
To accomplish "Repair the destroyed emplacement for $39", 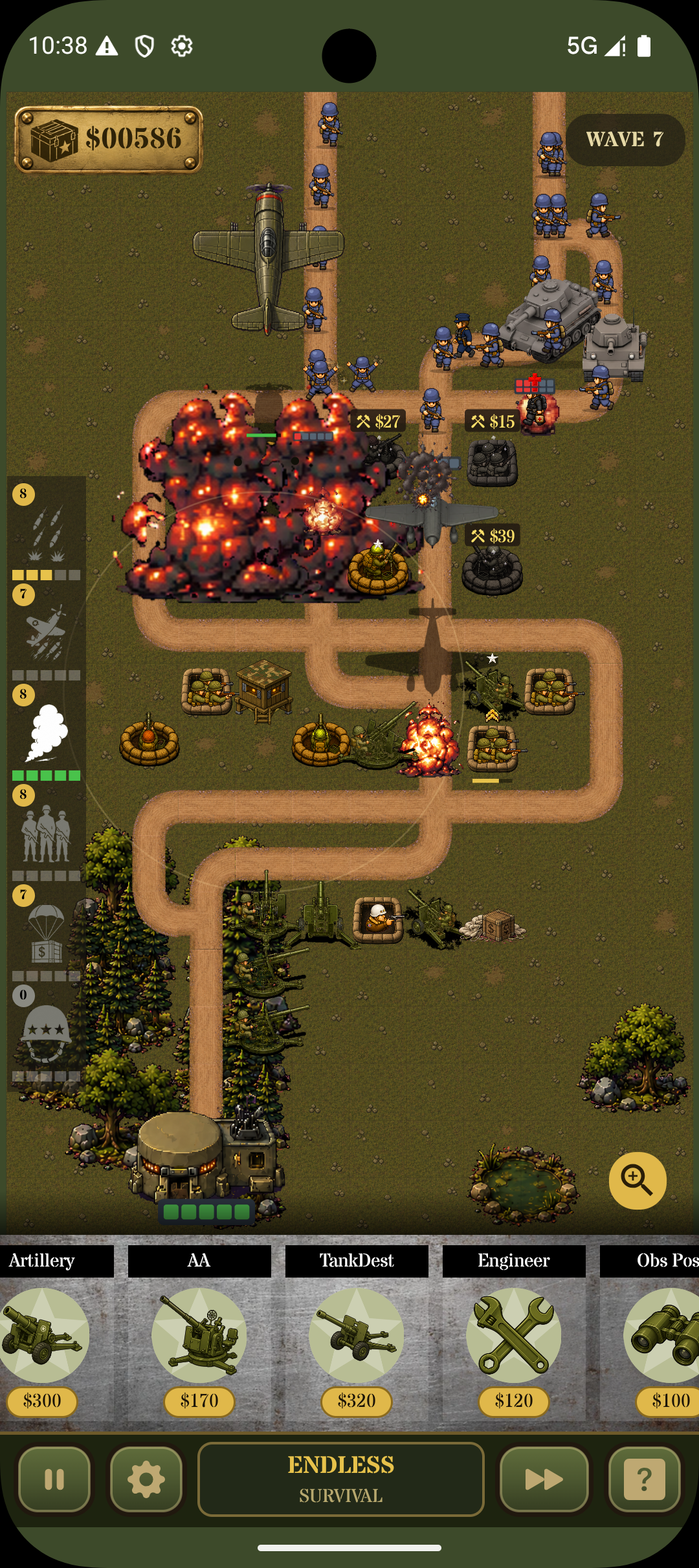I will 493,536.
